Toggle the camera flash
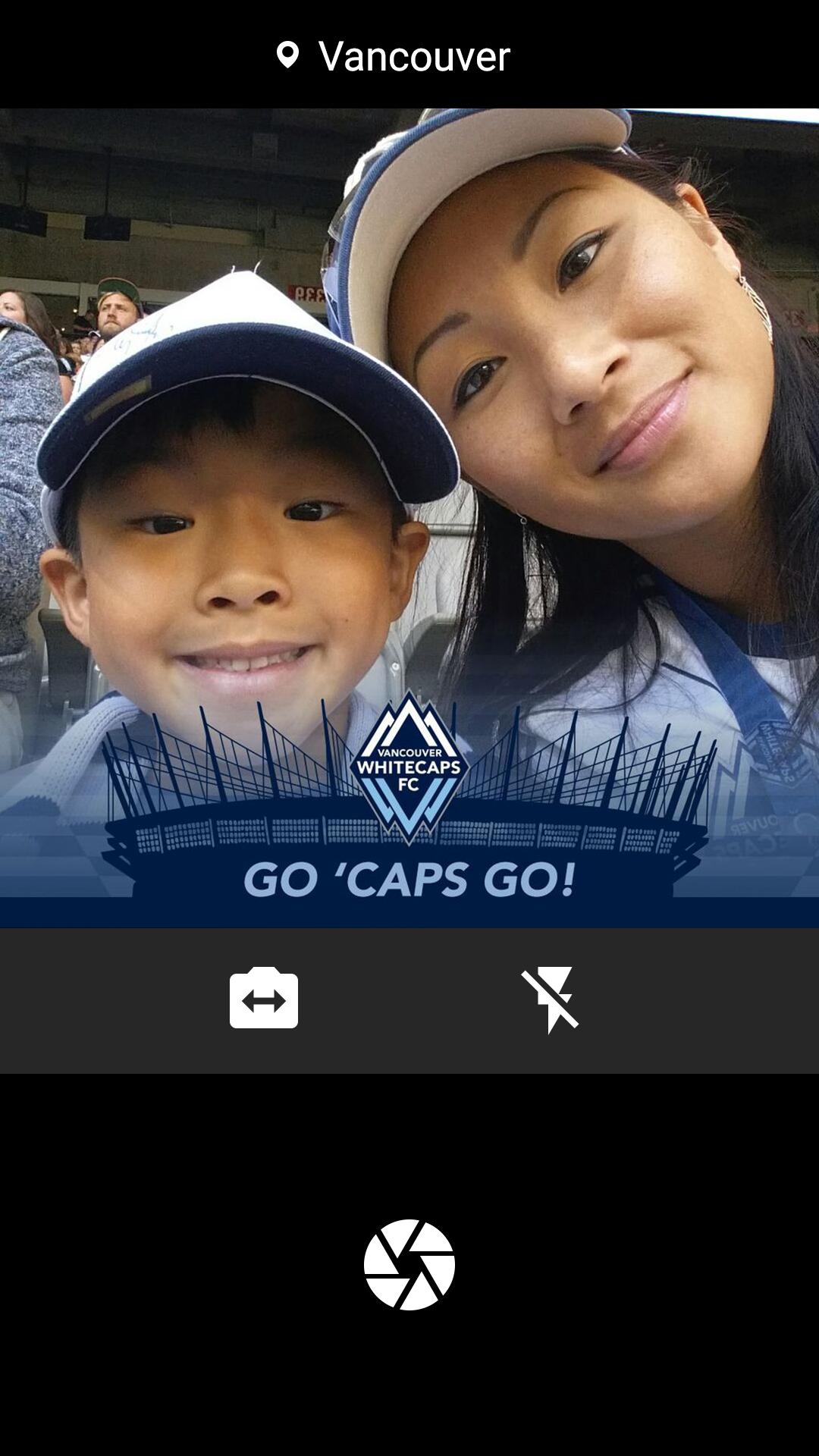 tap(551, 999)
